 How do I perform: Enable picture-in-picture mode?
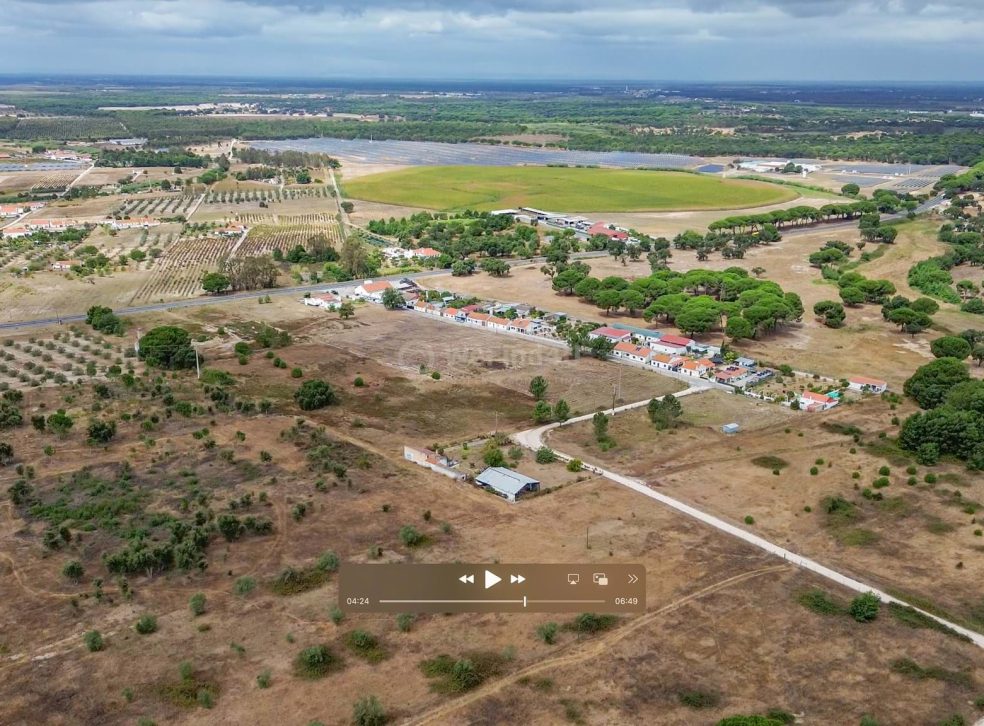pos(600,579)
